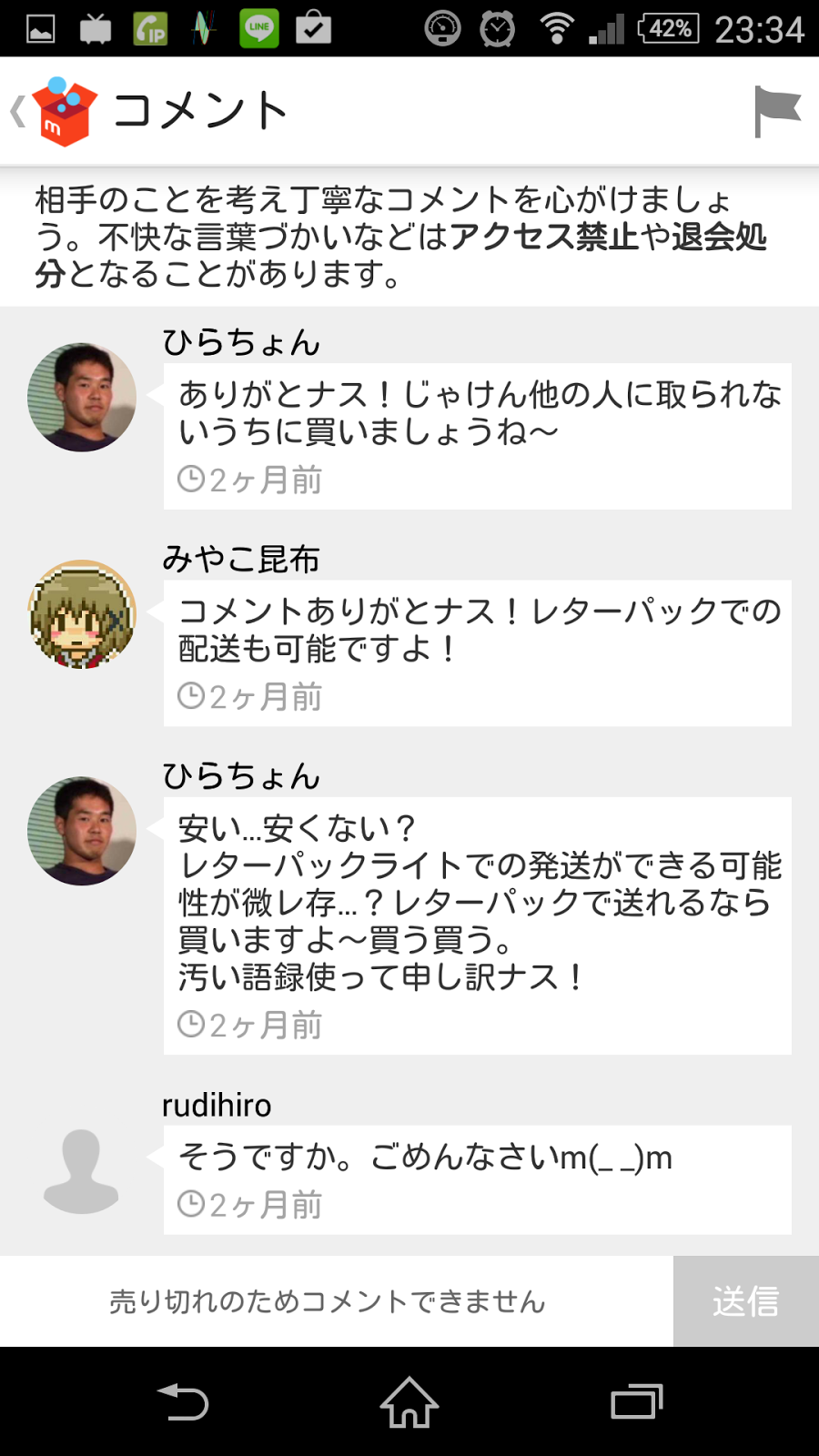Go back using the Mercari logo arrow
This screenshot has width=819, height=1456.
pyautogui.click(x=53, y=112)
